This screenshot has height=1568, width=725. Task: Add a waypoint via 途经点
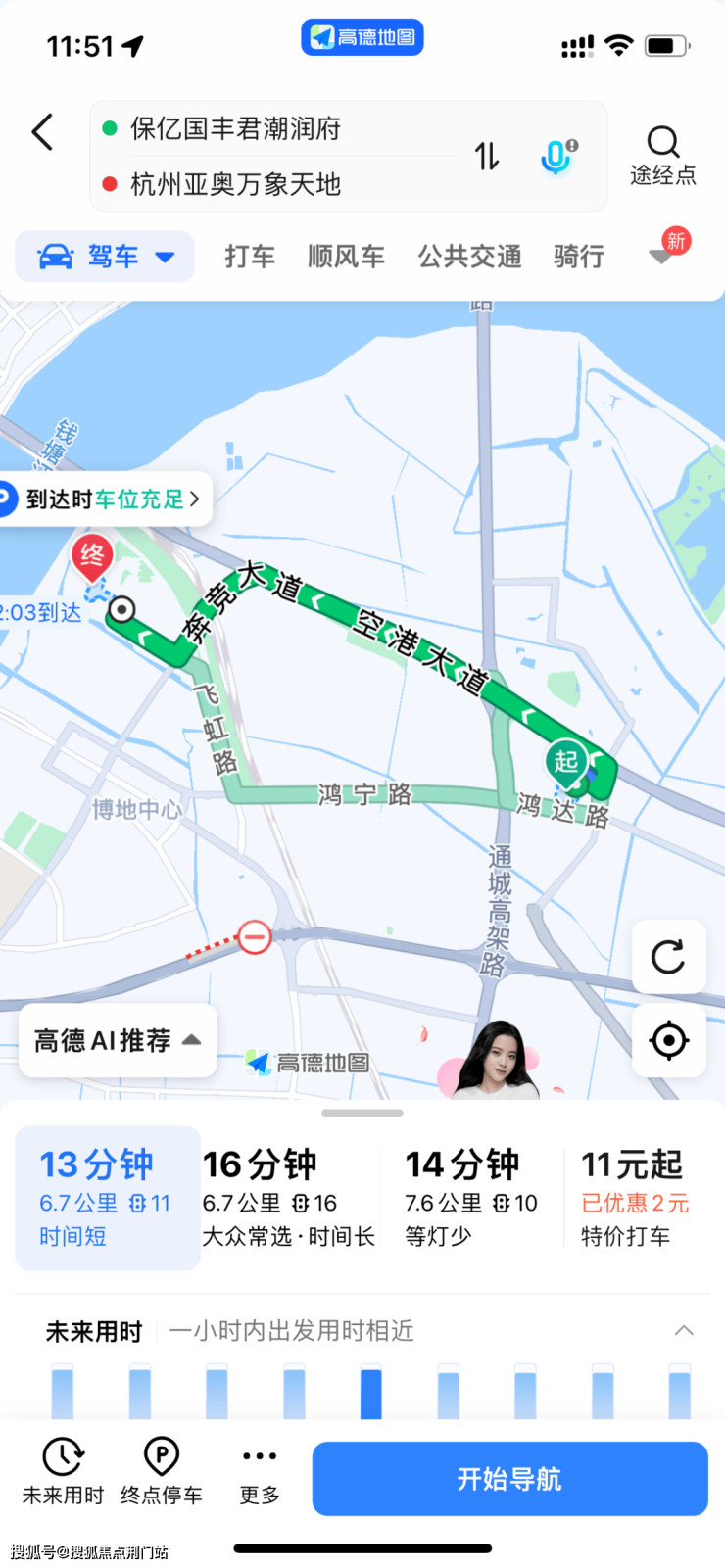coord(662,156)
